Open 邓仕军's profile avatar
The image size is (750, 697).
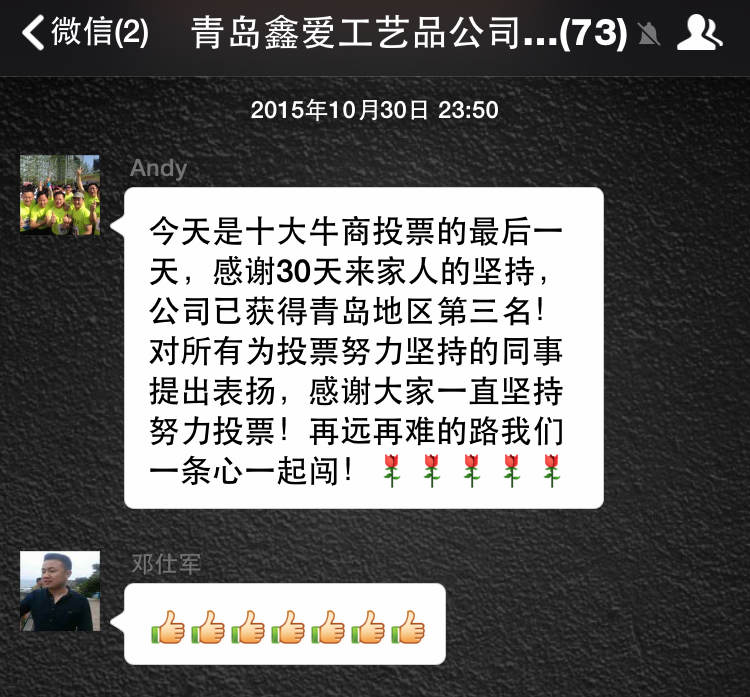tap(60, 591)
